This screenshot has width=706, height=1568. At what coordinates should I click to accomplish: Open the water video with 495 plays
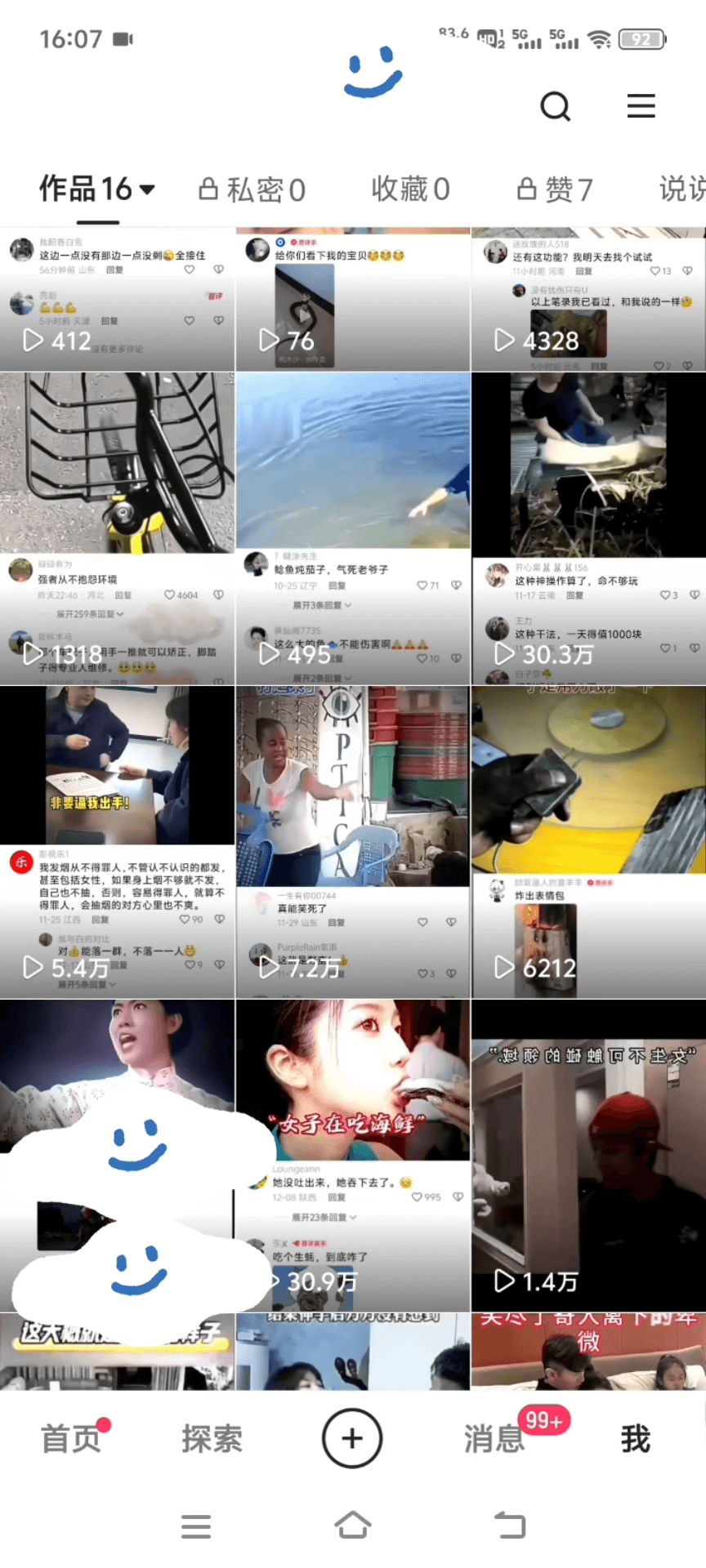tap(353, 529)
